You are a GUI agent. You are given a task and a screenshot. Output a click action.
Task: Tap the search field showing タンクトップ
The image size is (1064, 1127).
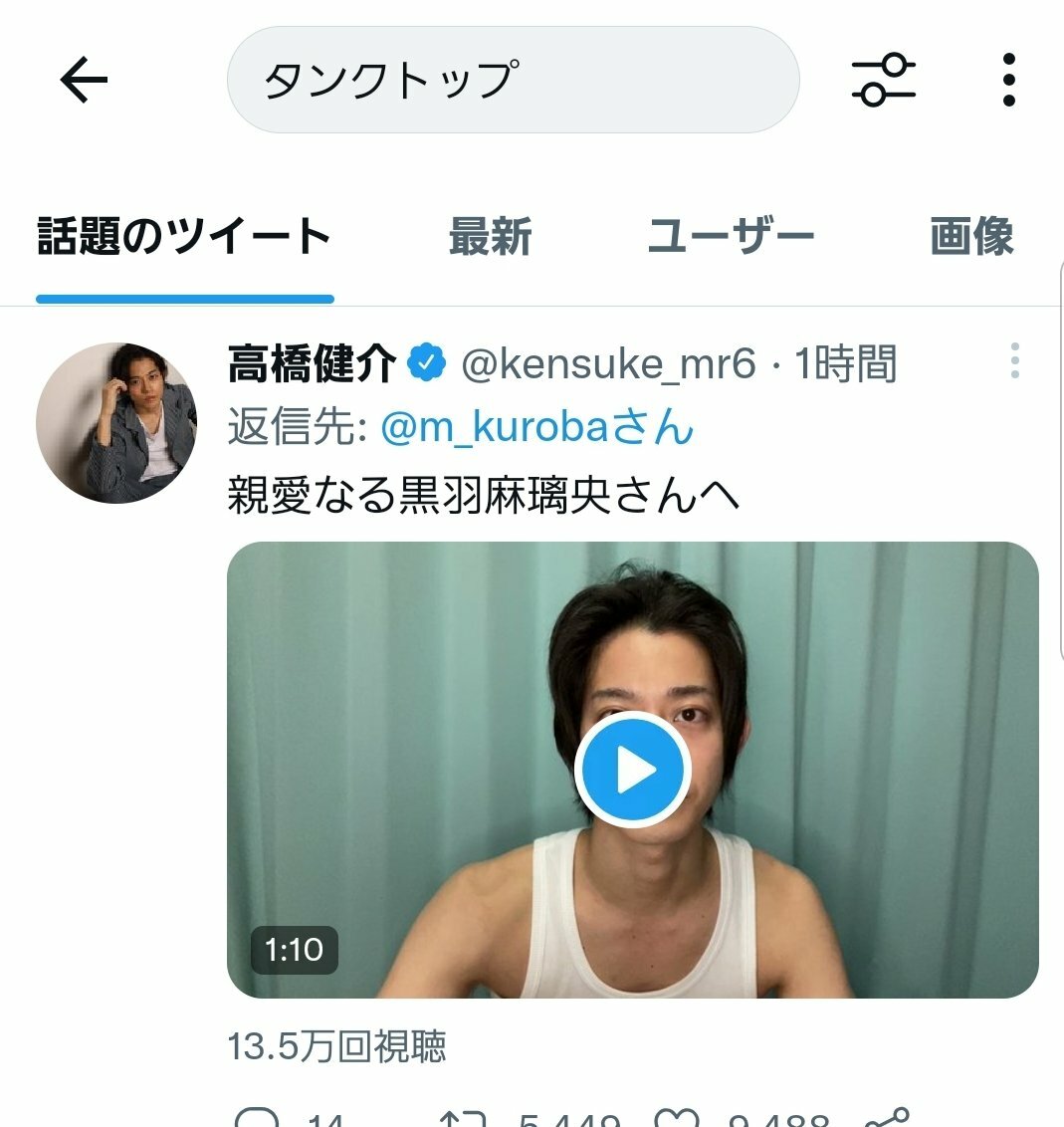point(513,80)
